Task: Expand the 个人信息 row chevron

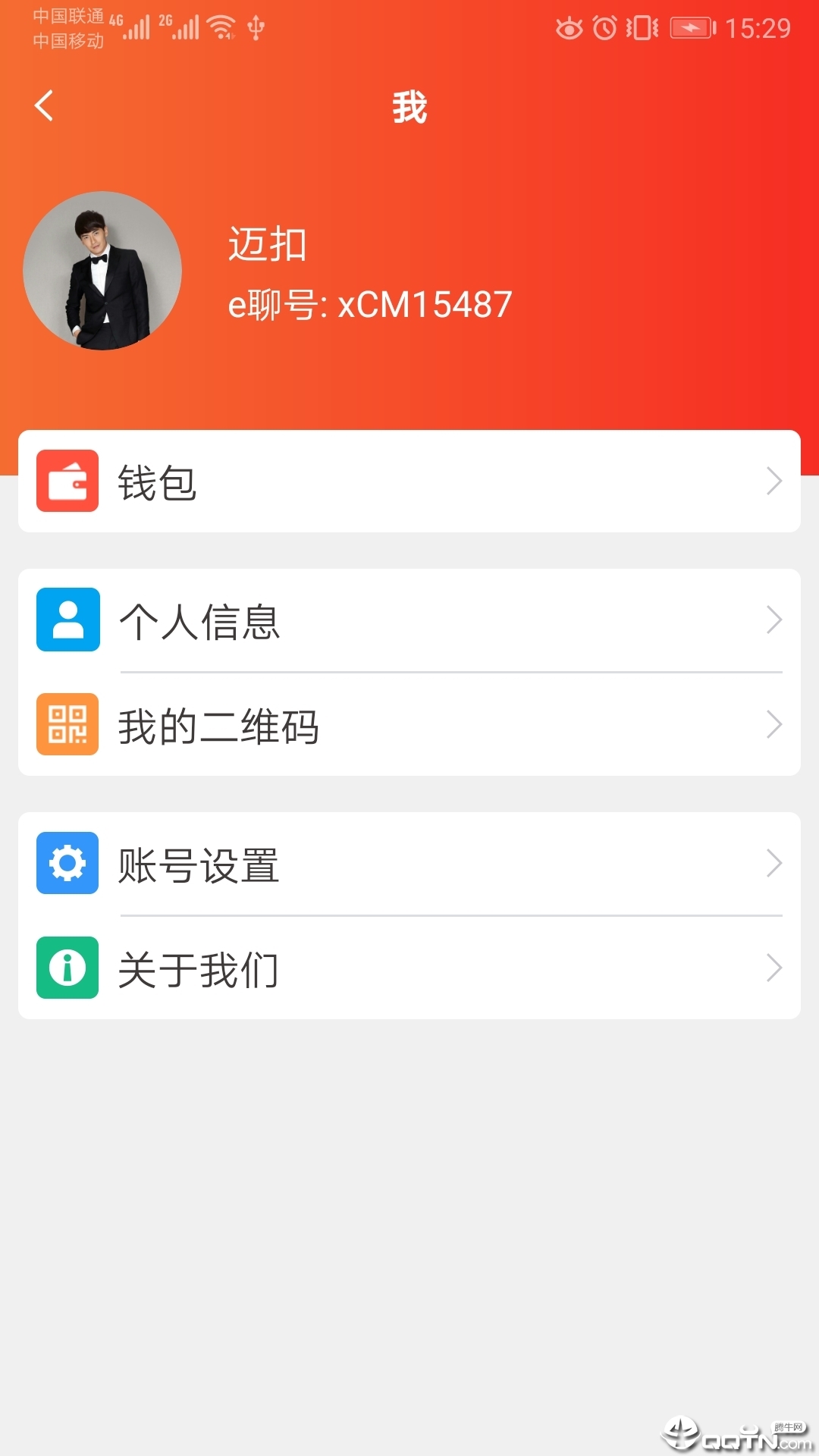Action: pos(774,620)
